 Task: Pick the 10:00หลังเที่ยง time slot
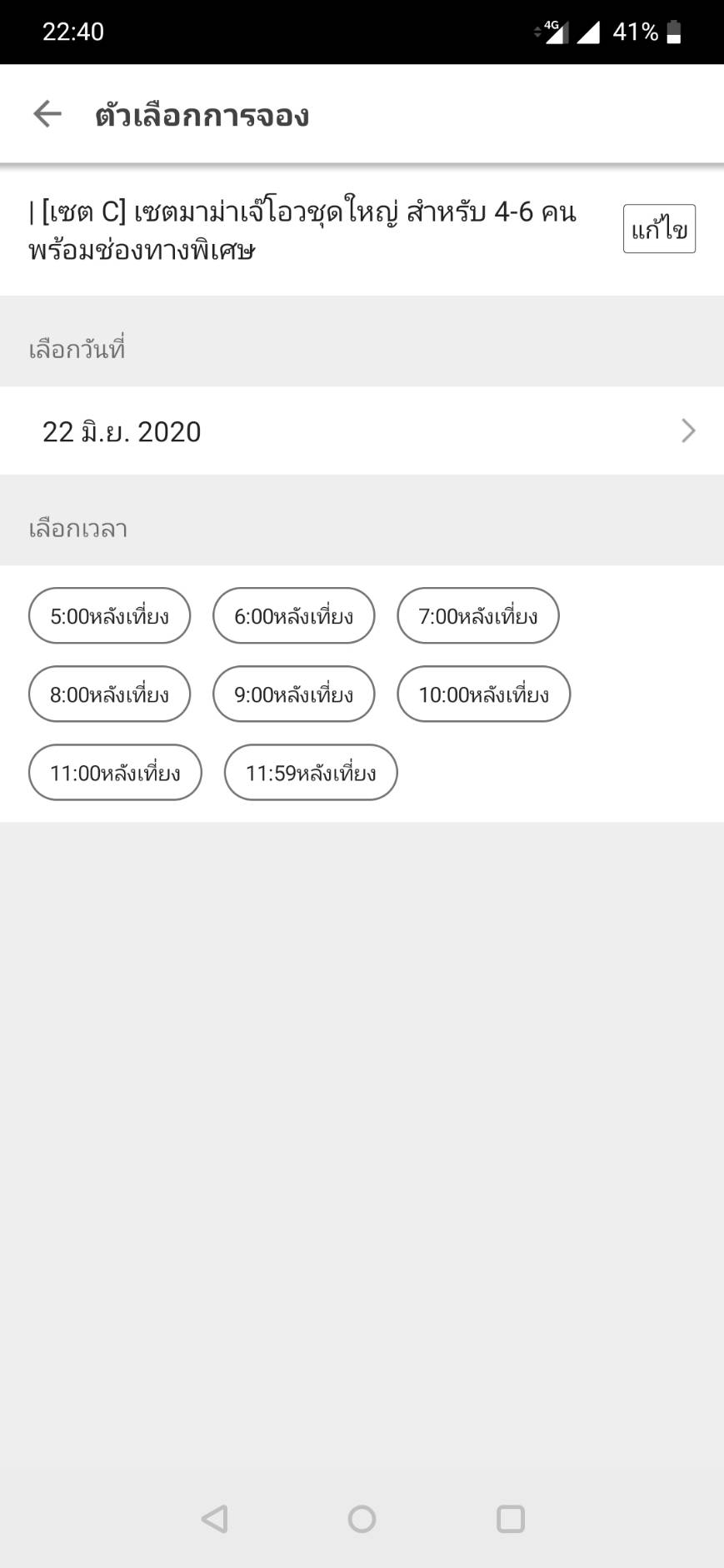coord(483,694)
